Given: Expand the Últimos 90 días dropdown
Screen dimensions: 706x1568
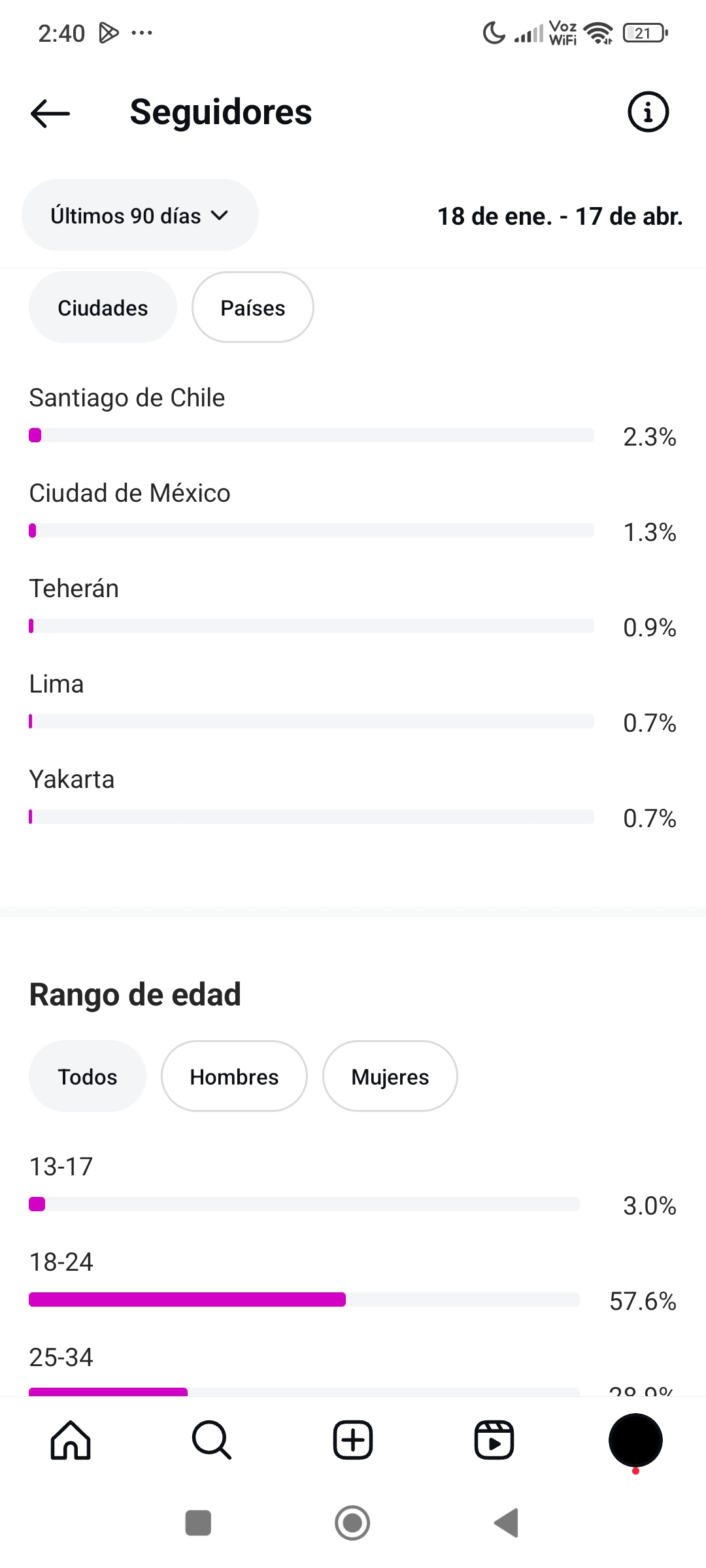Looking at the screenshot, I should [x=140, y=216].
